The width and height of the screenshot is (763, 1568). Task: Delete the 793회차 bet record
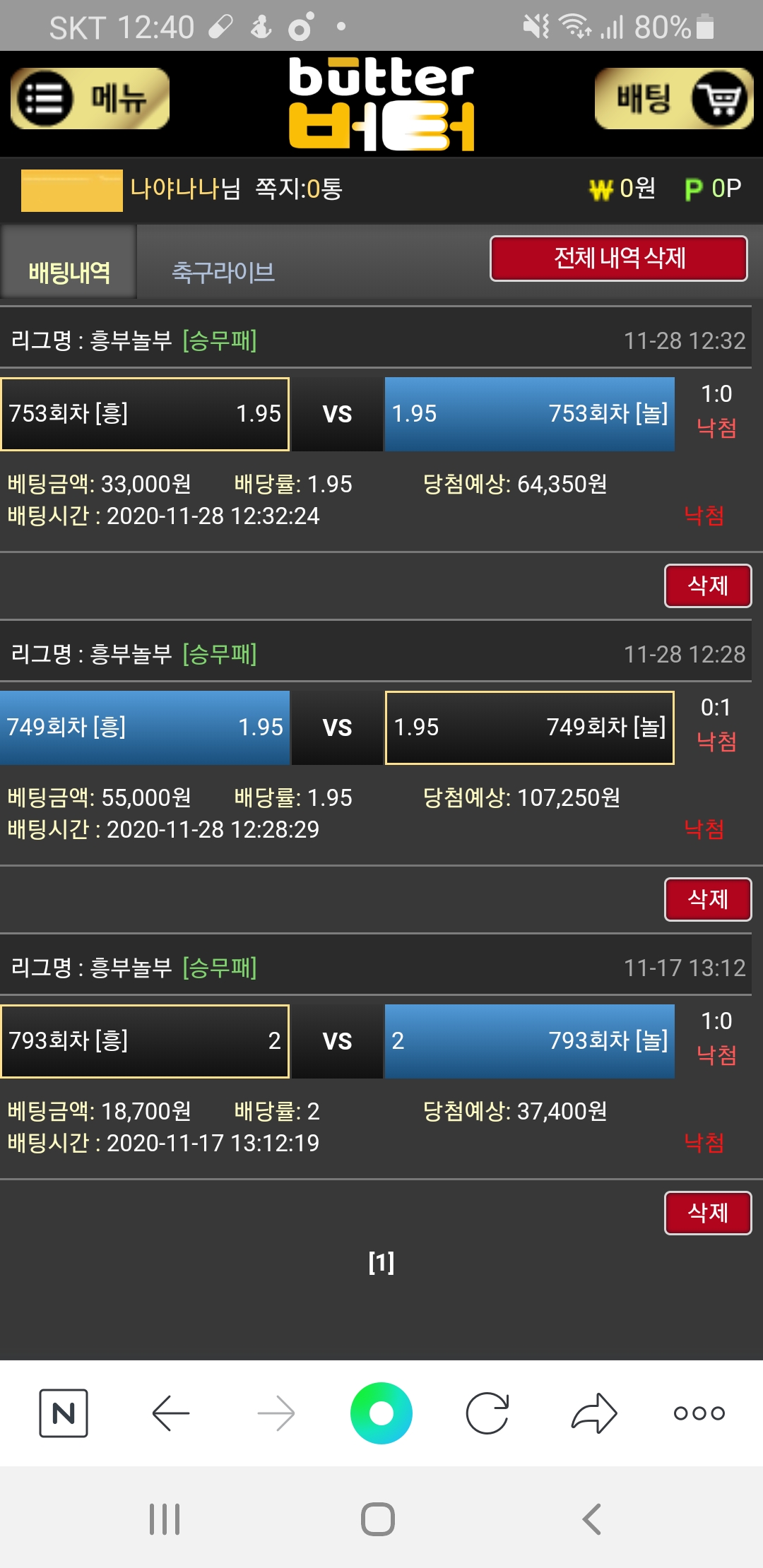(x=707, y=1213)
